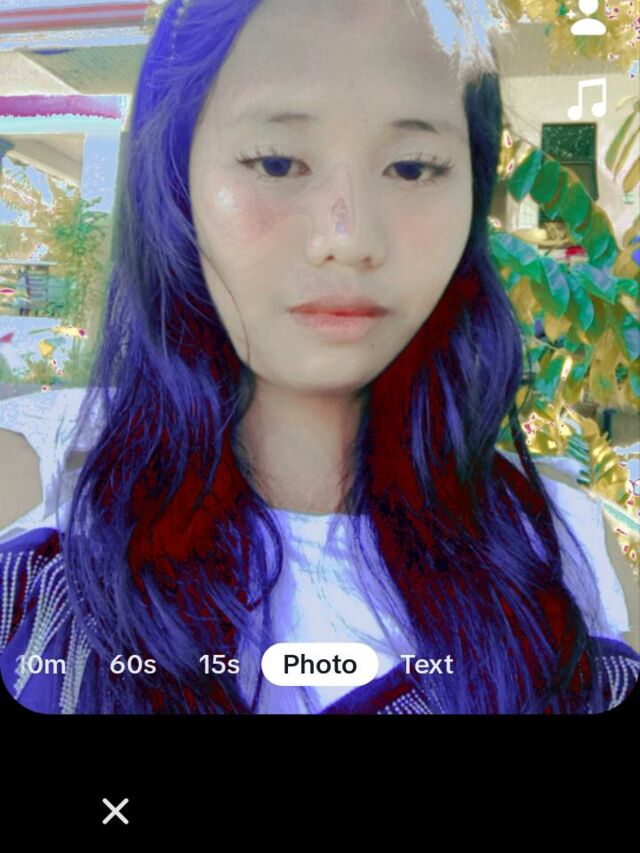Add a sound with the music note
Viewport: 640px width, 853px height.
pyautogui.click(x=587, y=100)
